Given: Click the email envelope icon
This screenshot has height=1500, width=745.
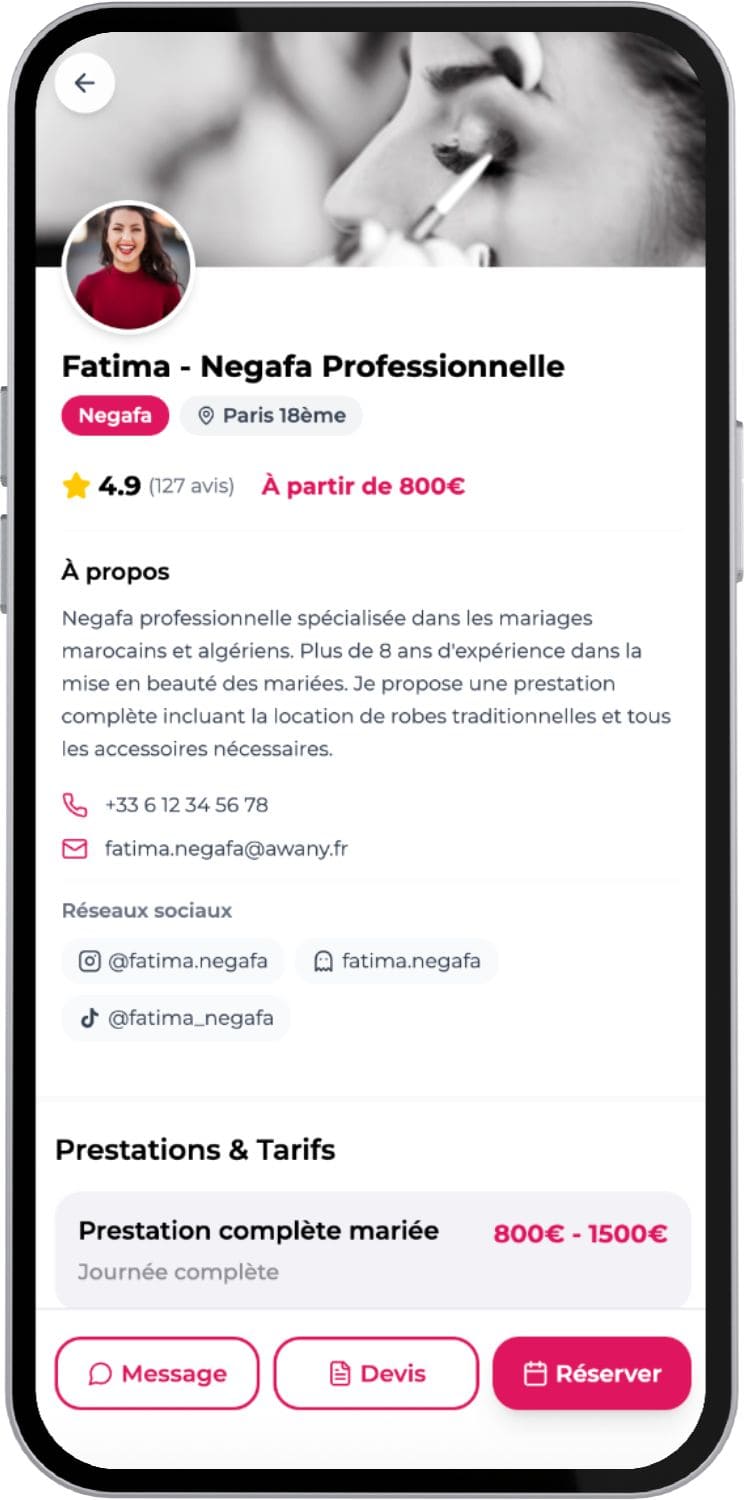Looking at the screenshot, I should click(76, 848).
